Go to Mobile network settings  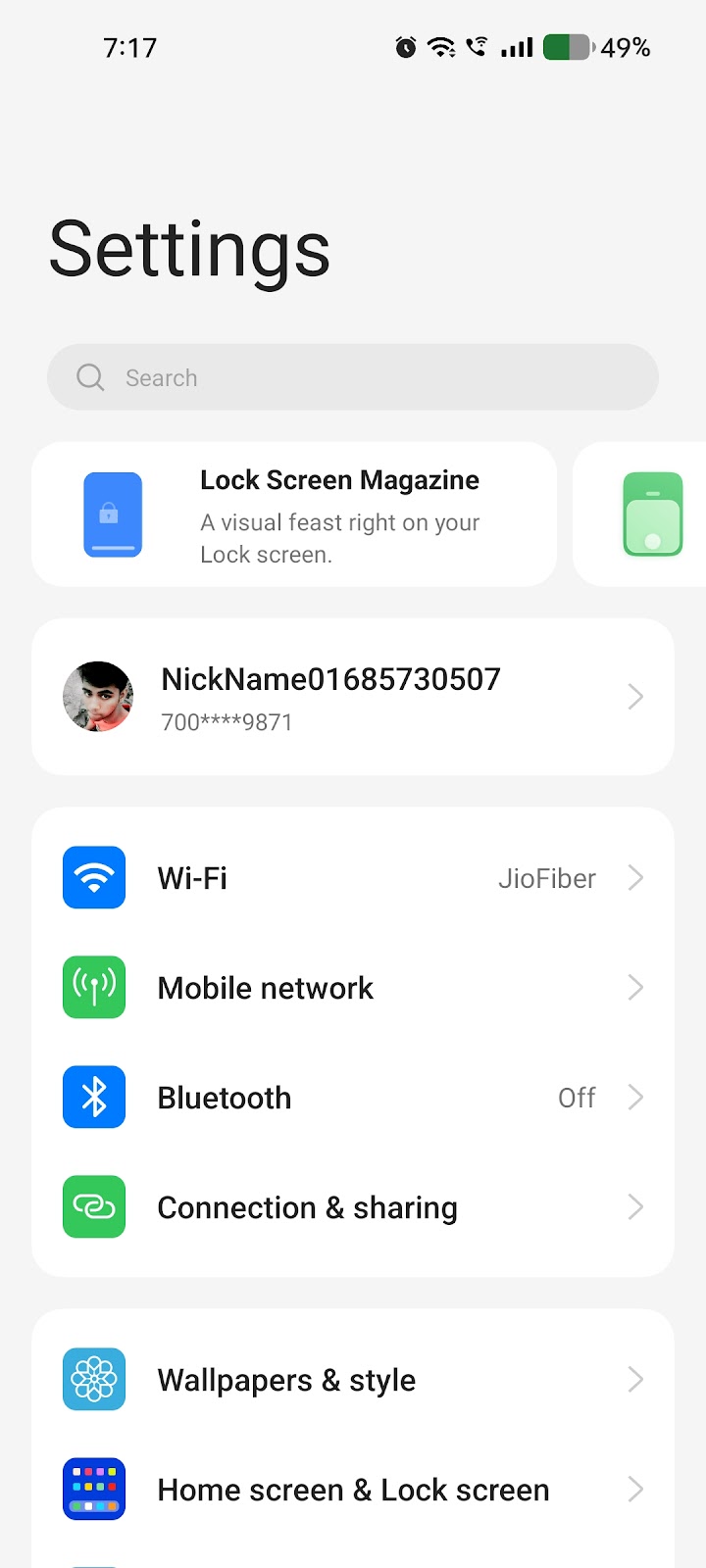(x=353, y=988)
